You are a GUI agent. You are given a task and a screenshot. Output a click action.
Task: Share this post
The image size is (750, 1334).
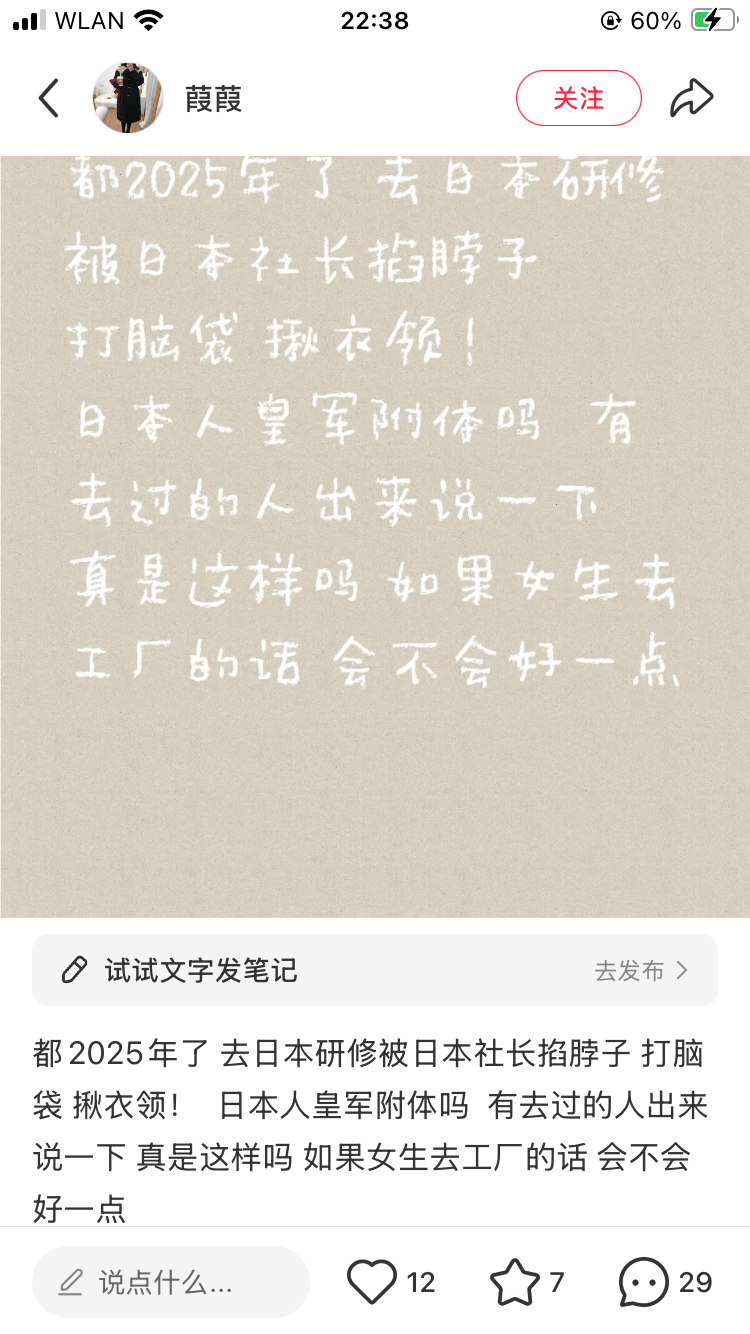(691, 98)
